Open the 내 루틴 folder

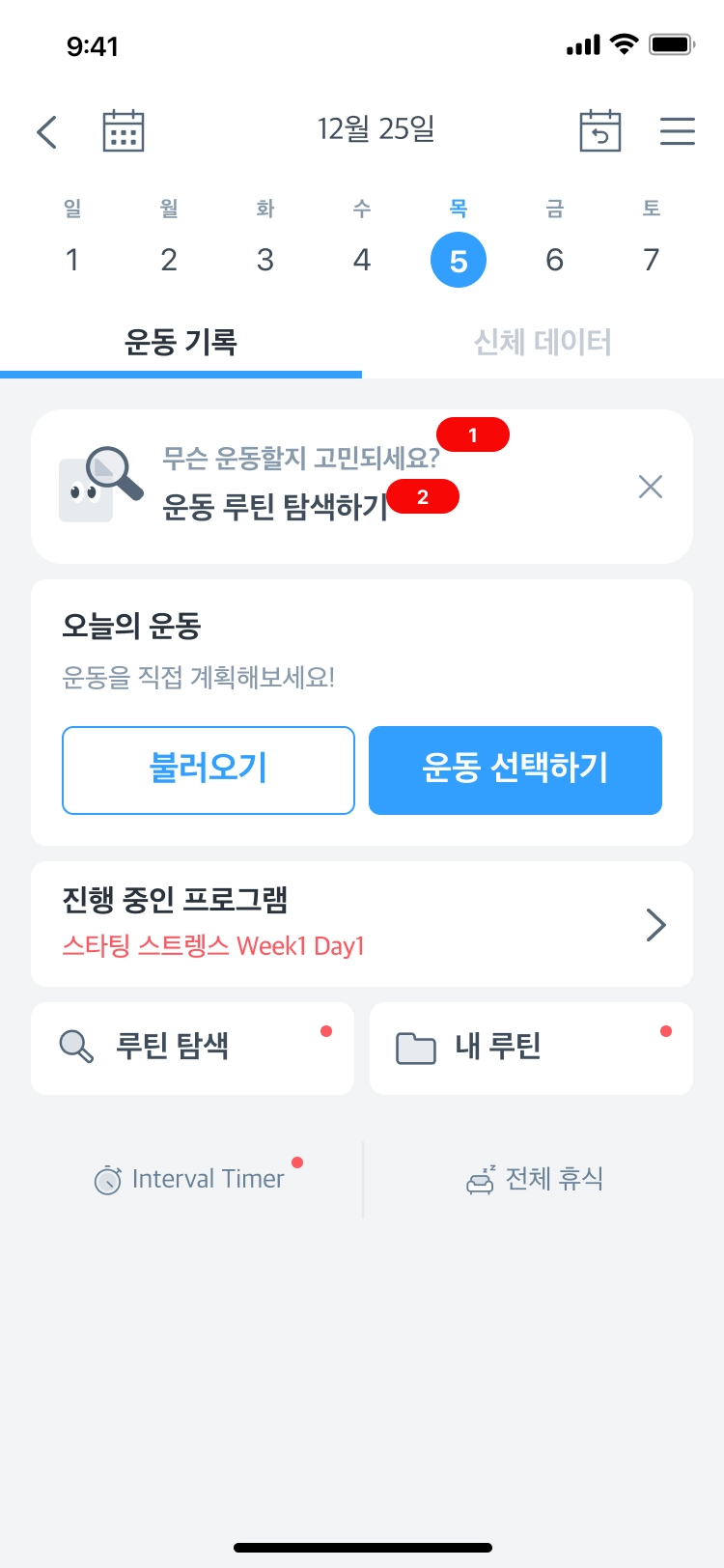click(x=531, y=1048)
